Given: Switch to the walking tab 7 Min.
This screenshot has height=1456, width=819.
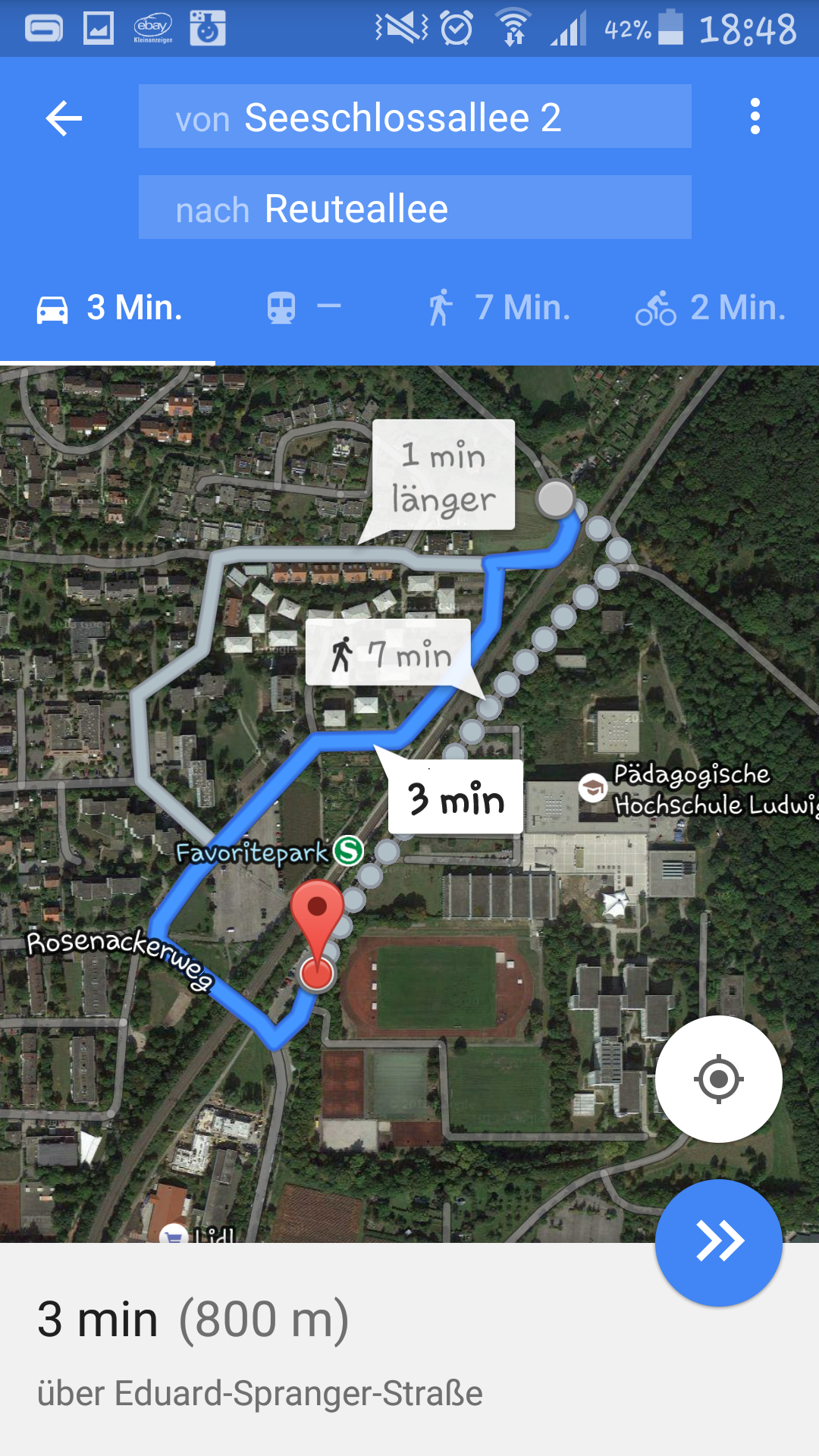Looking at the screenshot, I should (499, 308).
